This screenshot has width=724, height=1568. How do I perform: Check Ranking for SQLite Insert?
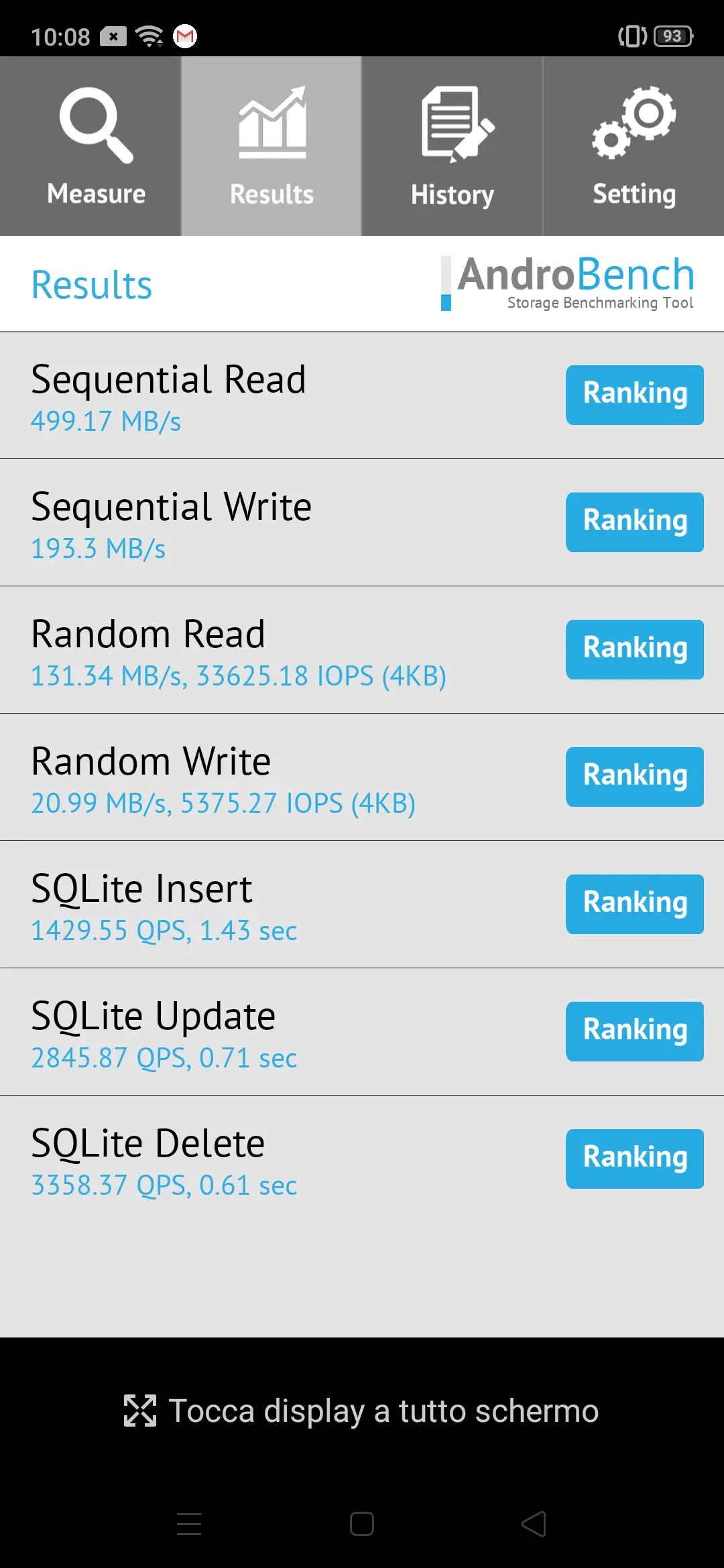click(635, 904)
